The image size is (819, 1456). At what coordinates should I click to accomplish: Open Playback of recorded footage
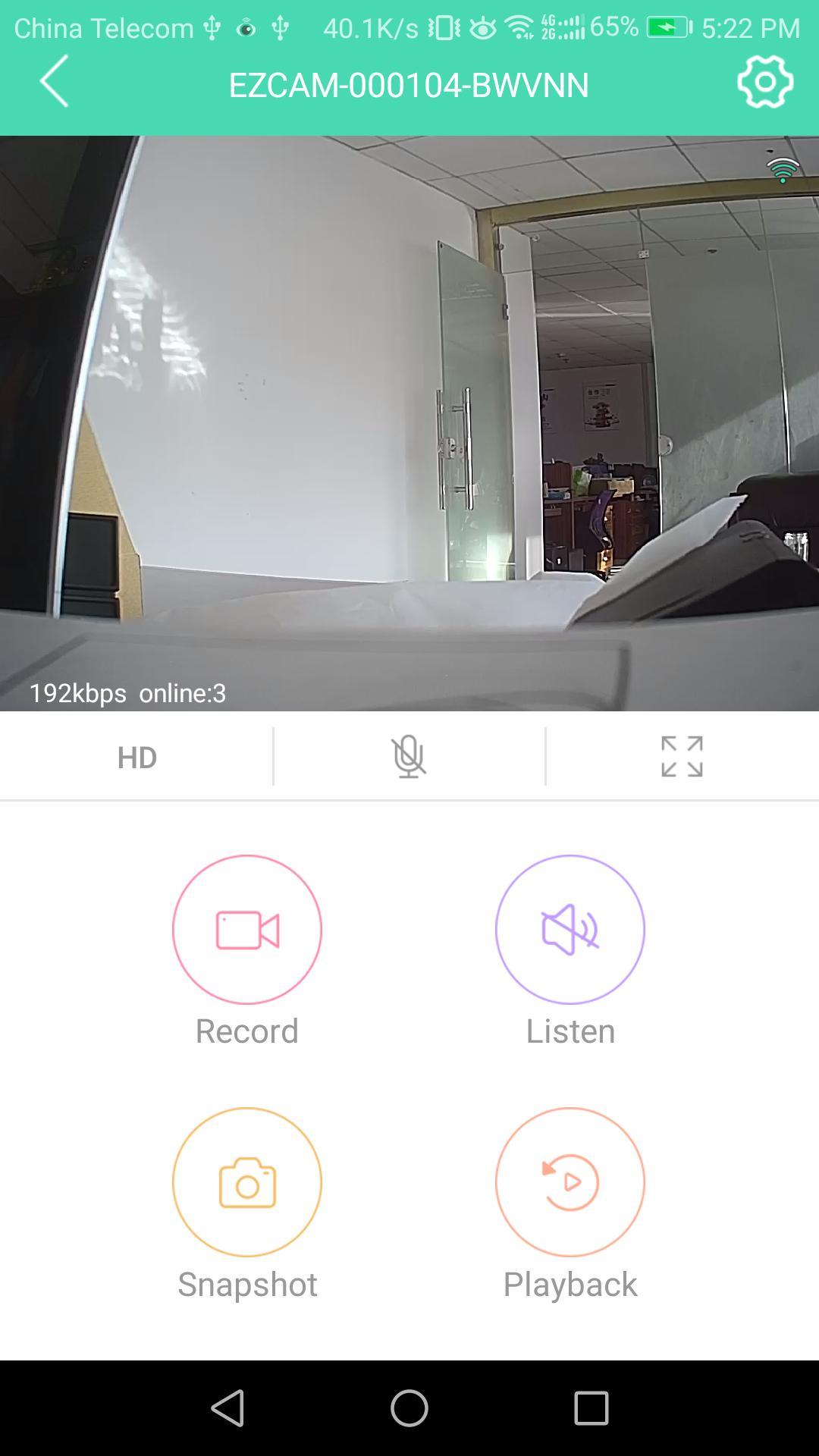[x=570, y=1182]
